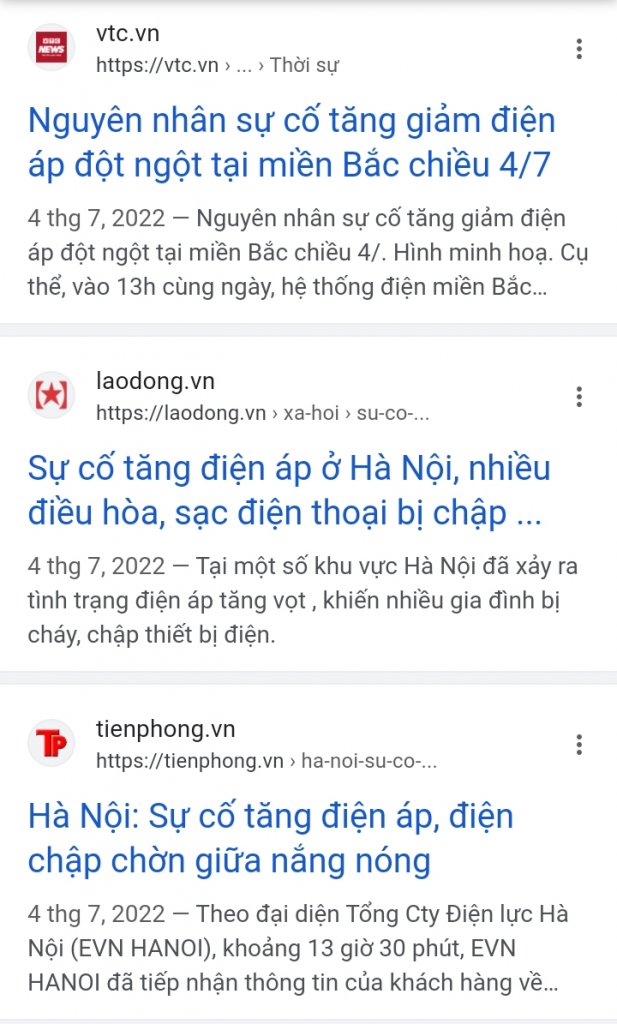
Task: Open more options for the laodong.vn result
Action: [579, 396]
